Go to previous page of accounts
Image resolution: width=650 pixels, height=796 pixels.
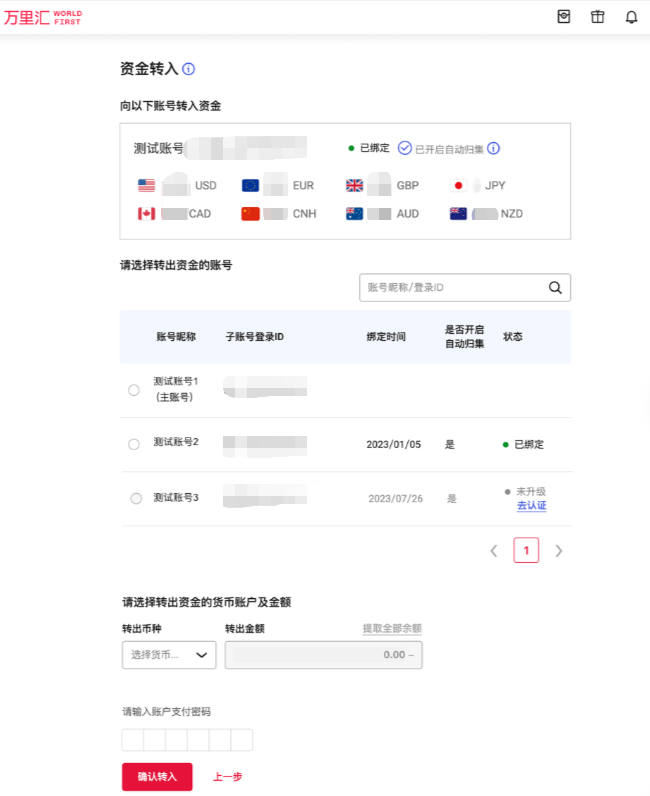(x=493, y=550)
